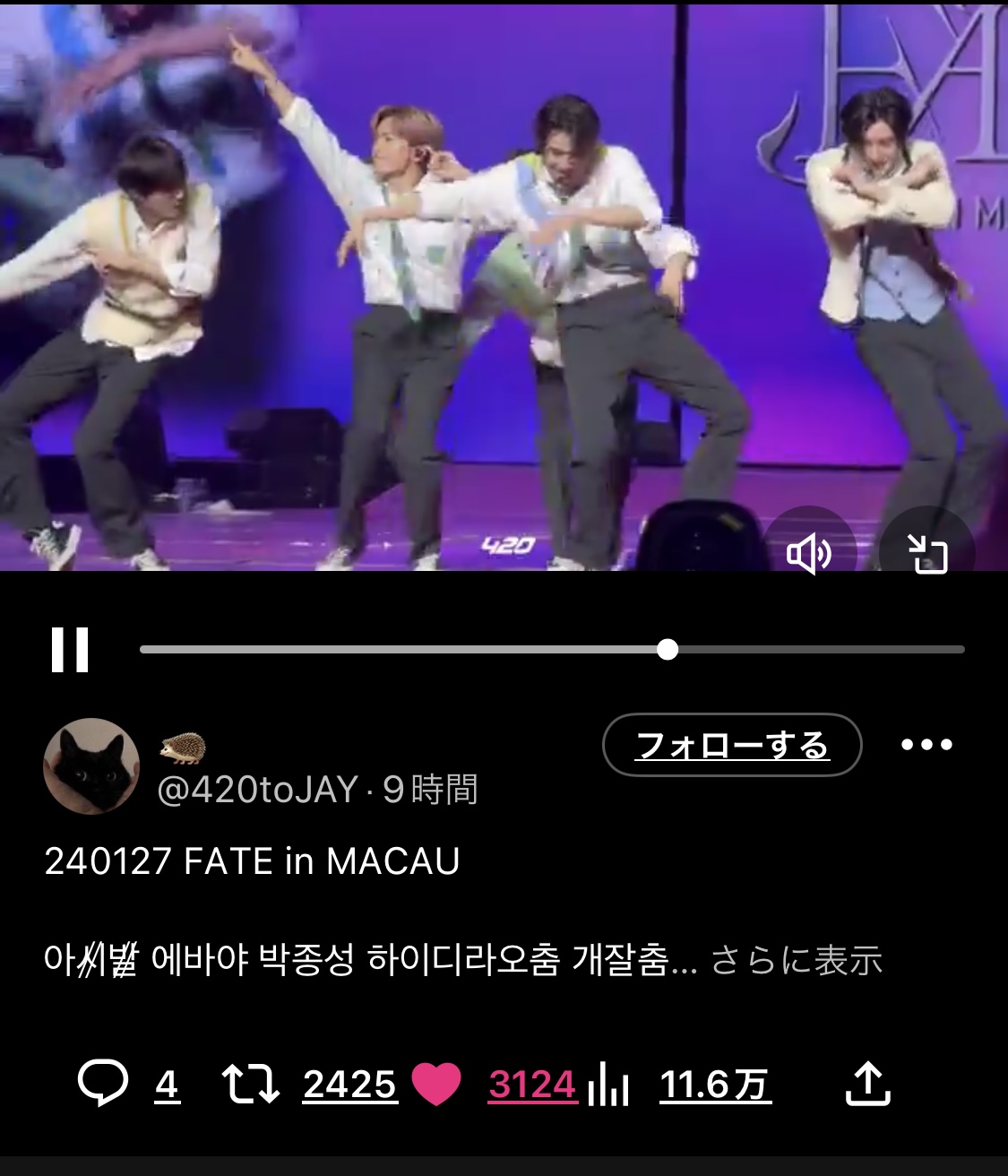Image resolution: width=1008 pixels, height=1176 pixels.
Task: Tap the video progress slider
Action: pos(552,650)
